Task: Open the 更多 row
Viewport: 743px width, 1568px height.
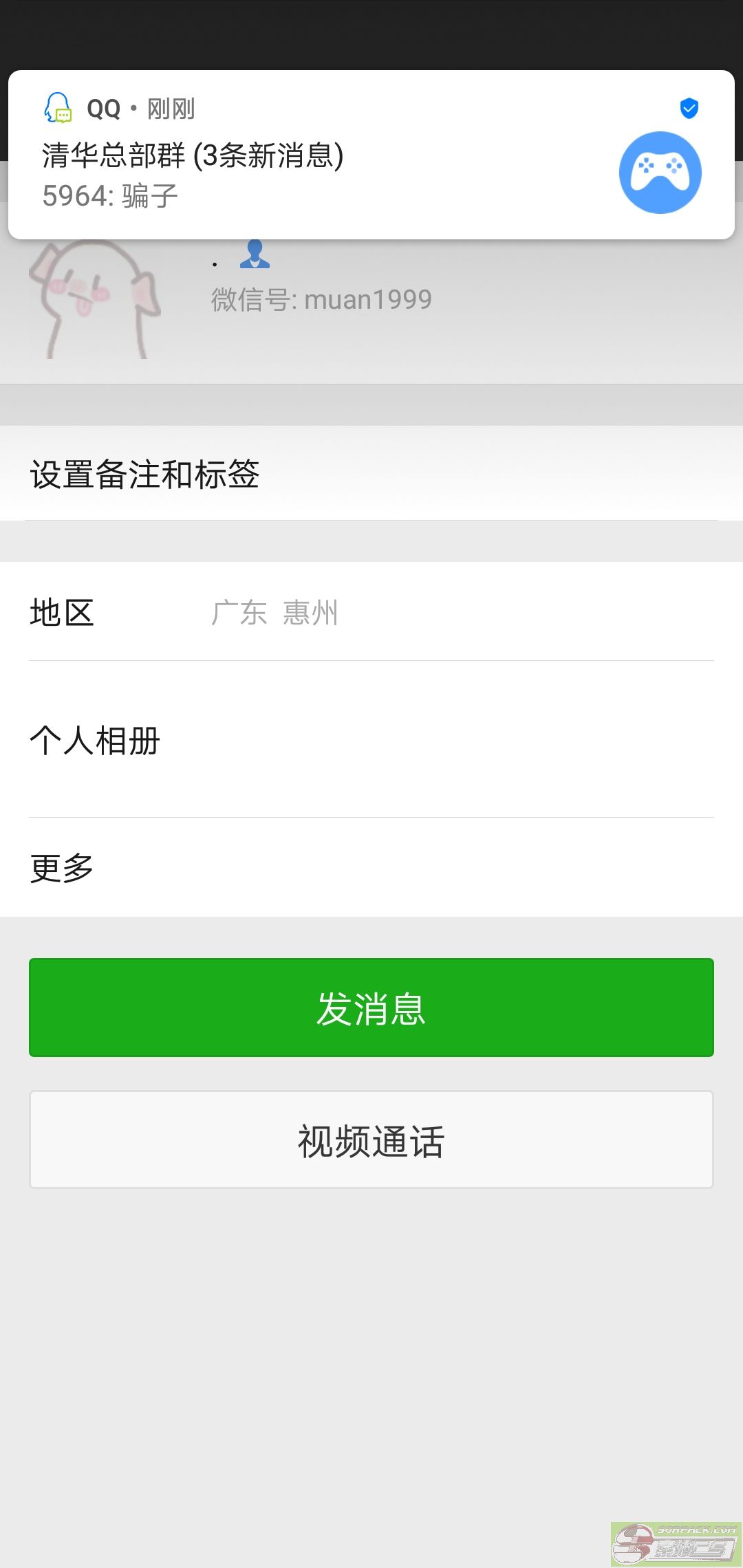Action: pyautogui.click(x=371, y=867)
